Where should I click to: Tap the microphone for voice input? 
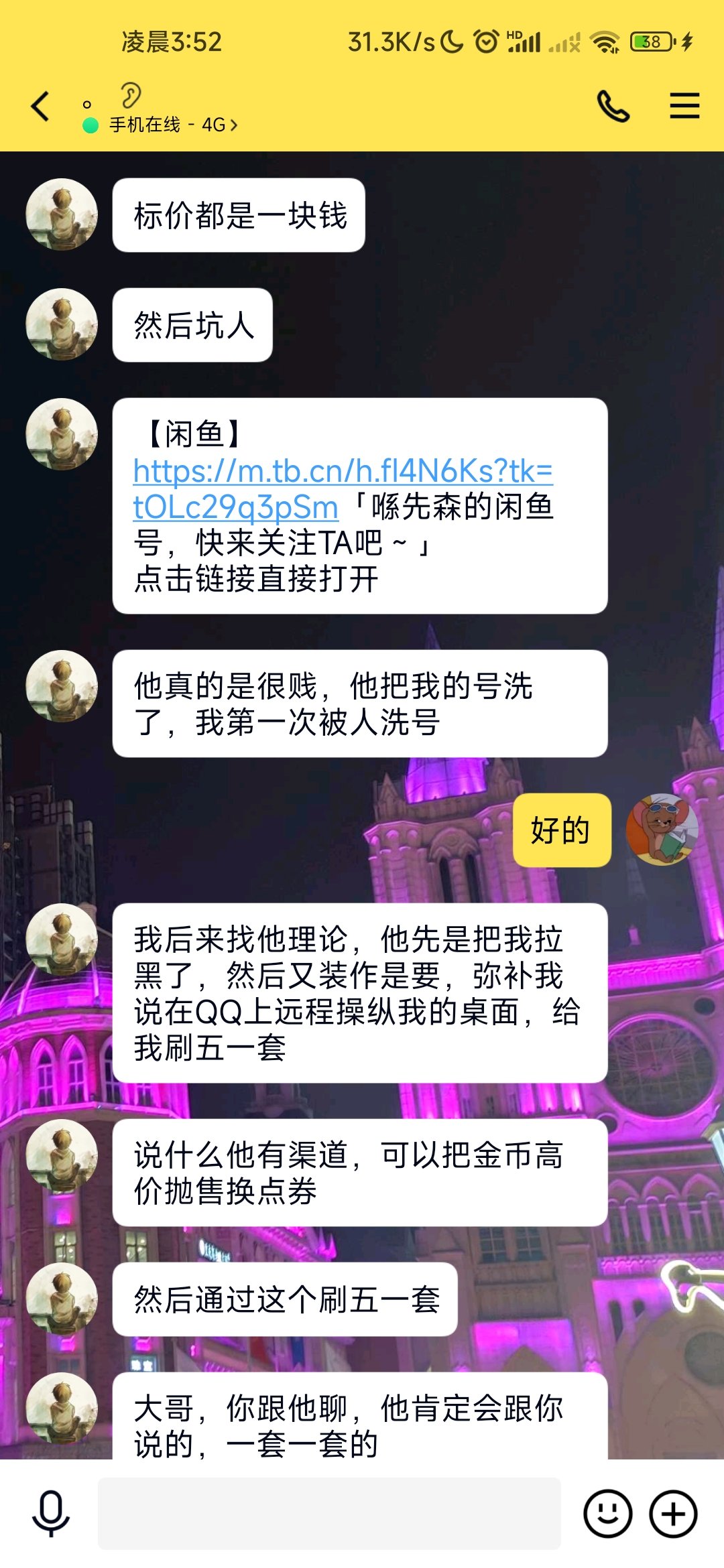coord(51,1514)
